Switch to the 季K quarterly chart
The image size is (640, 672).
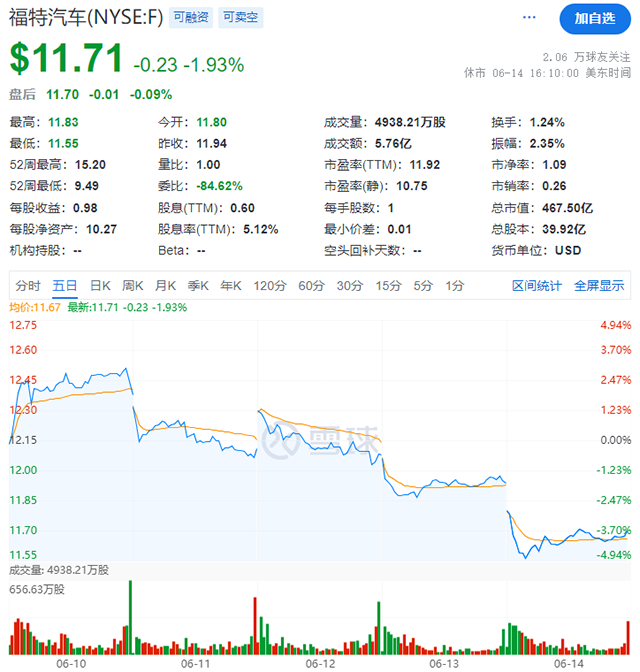[x=198, y=286]
